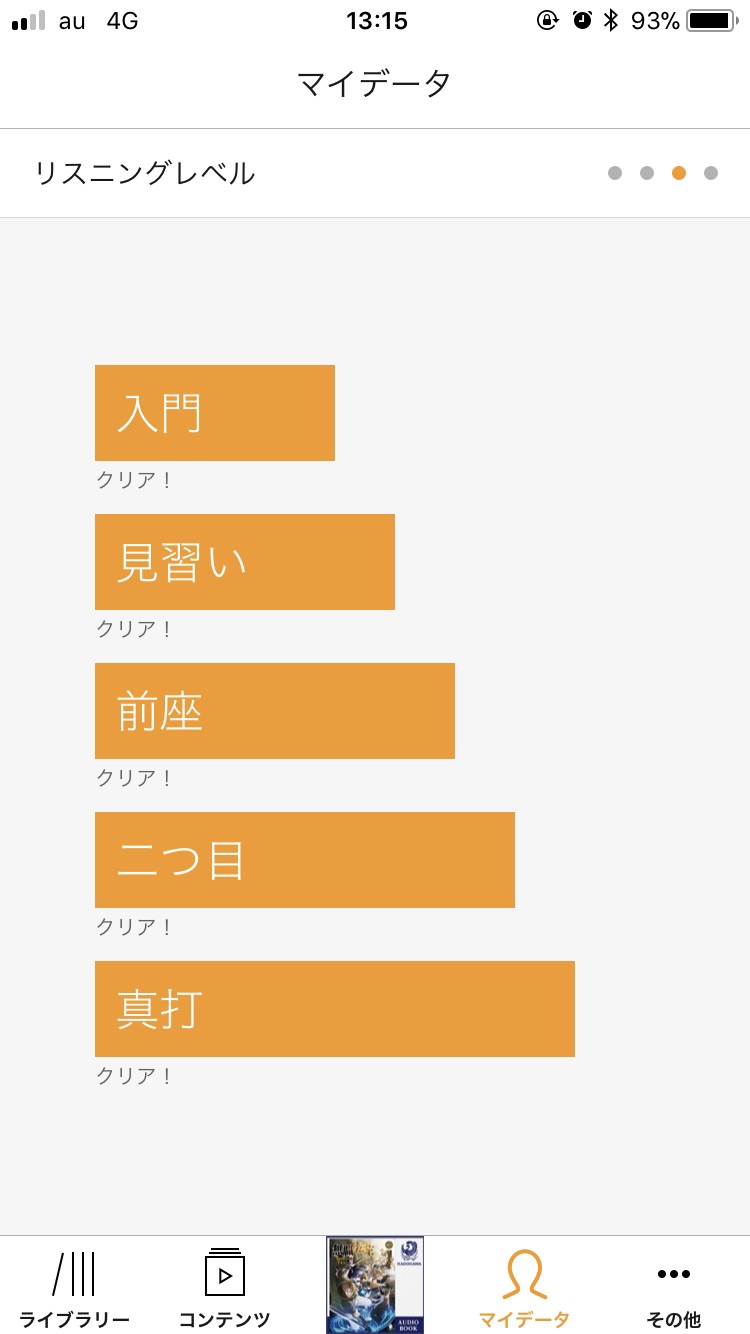Open the now-playing audiobook cover
Screen dimensions: 750x1334
click(x=375, y=1285)
